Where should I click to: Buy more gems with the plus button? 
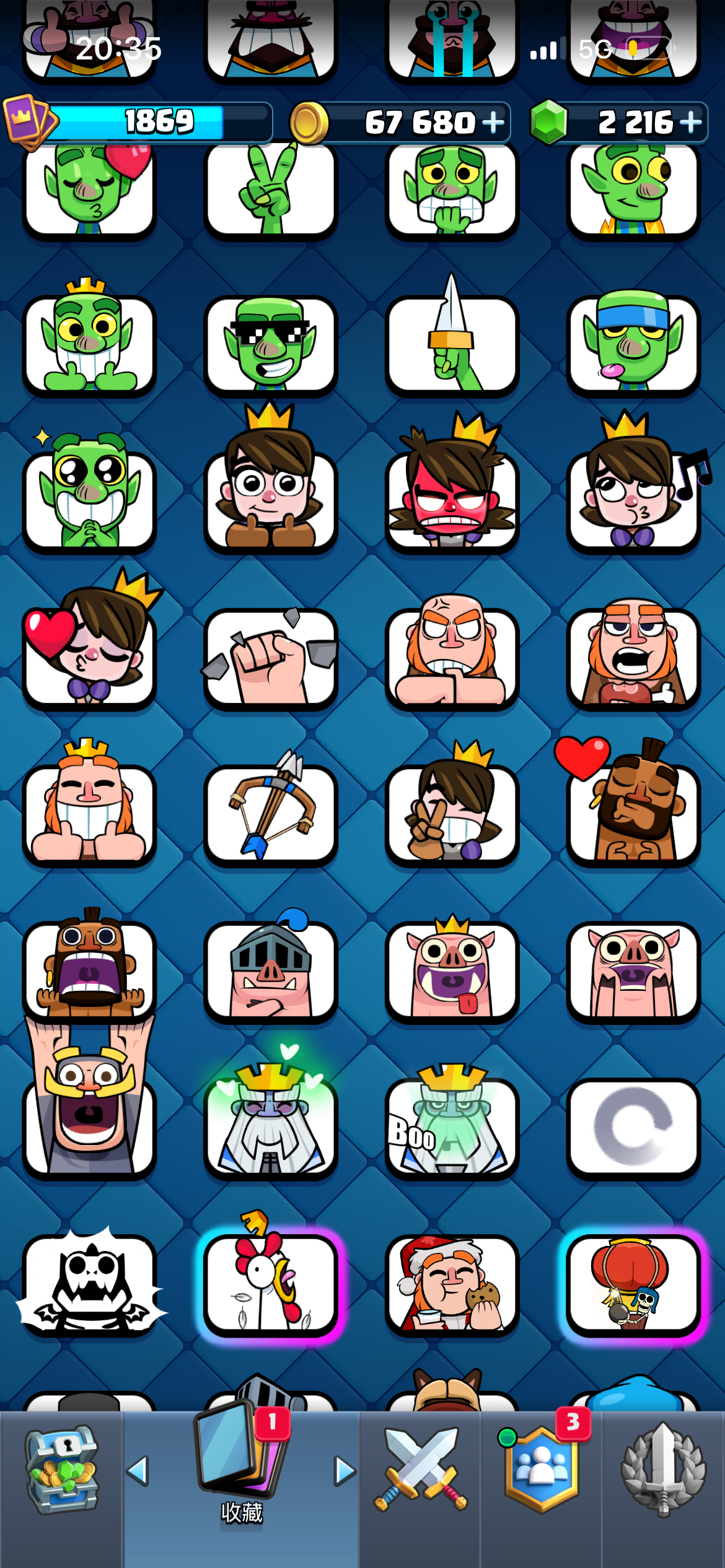[x=690, y=123]
